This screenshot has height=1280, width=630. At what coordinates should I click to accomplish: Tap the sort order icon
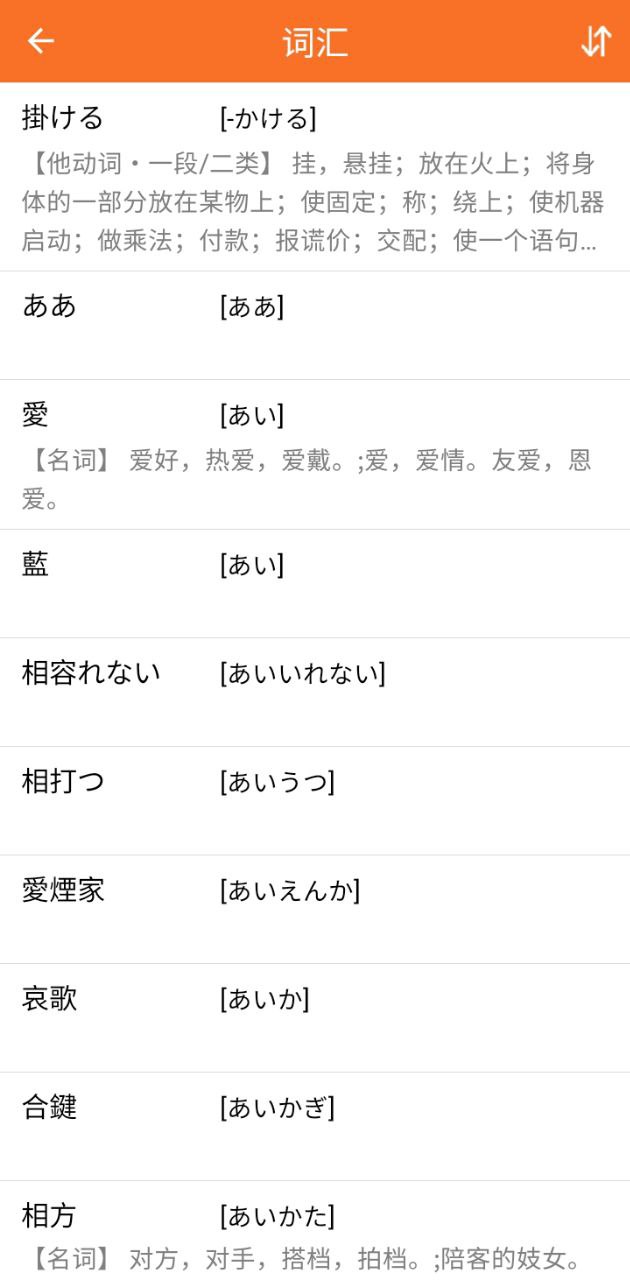[x=595, y=41]
